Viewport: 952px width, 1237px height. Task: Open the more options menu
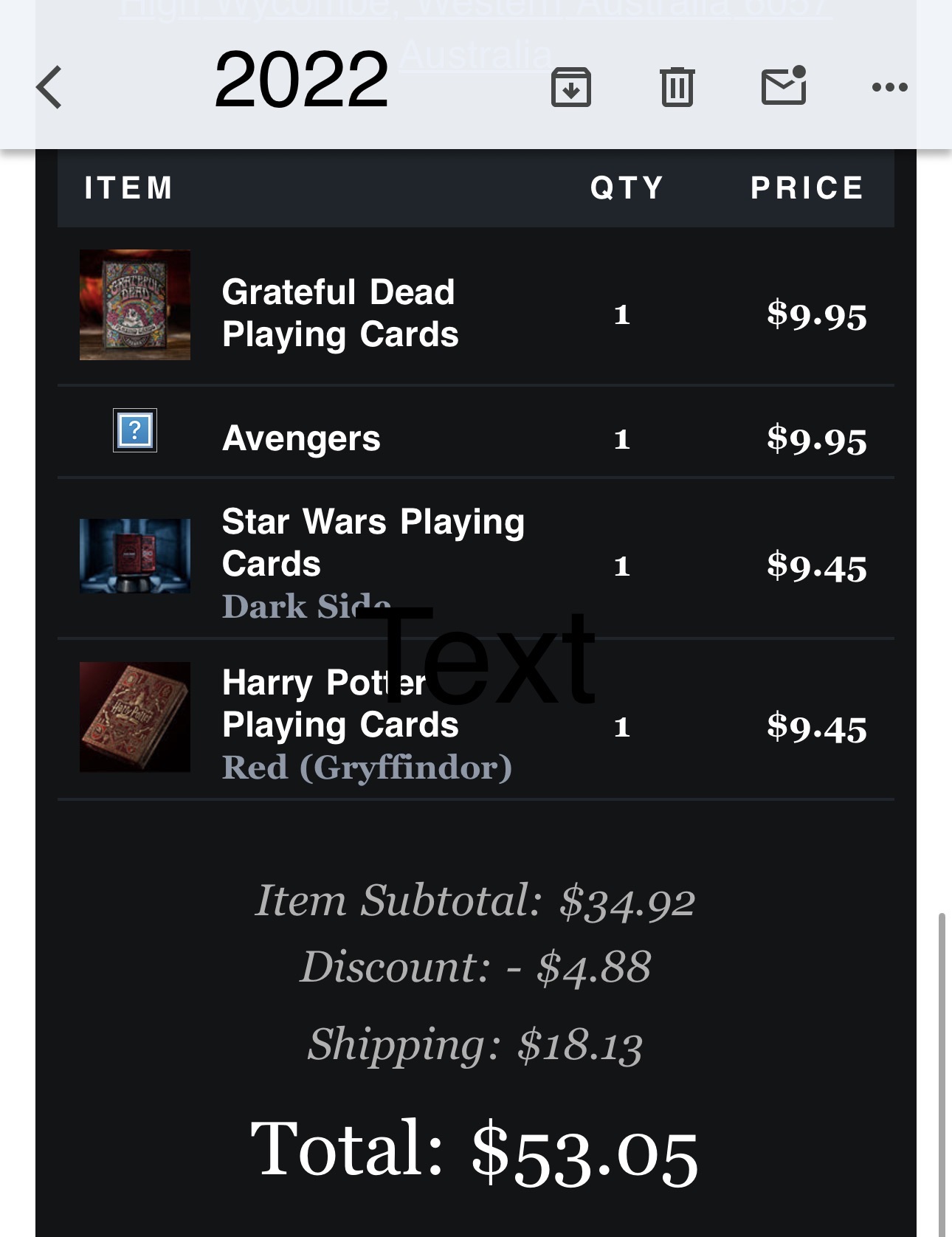point(889,87)
